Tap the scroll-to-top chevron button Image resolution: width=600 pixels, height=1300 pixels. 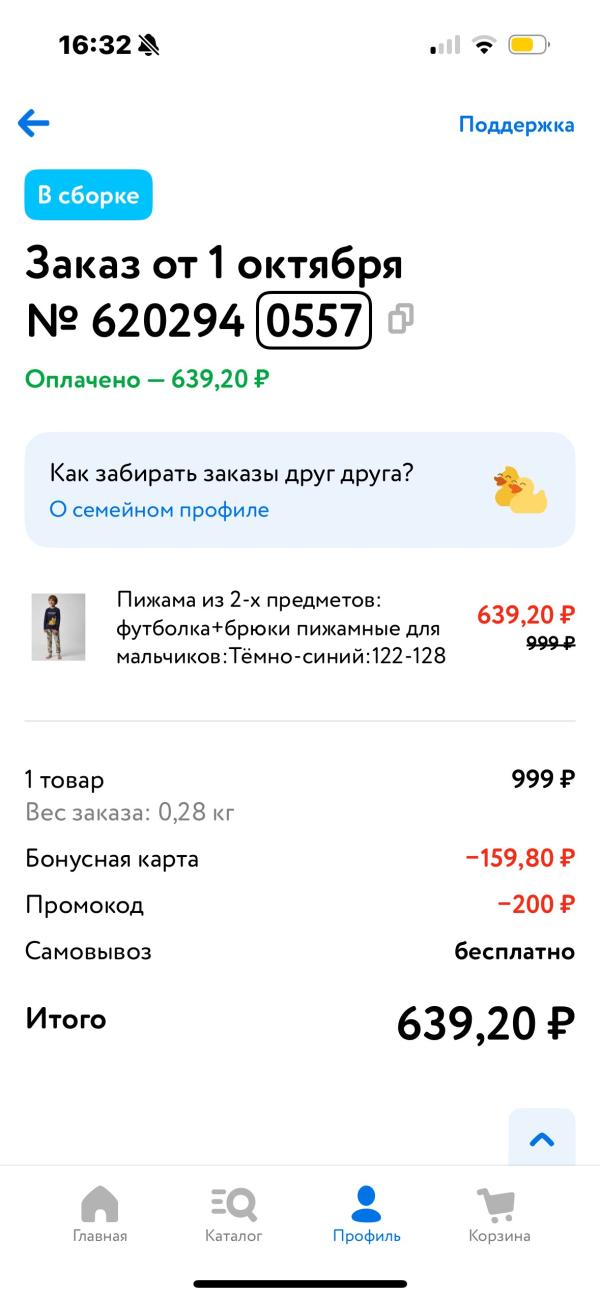[x=541, y=1139]
